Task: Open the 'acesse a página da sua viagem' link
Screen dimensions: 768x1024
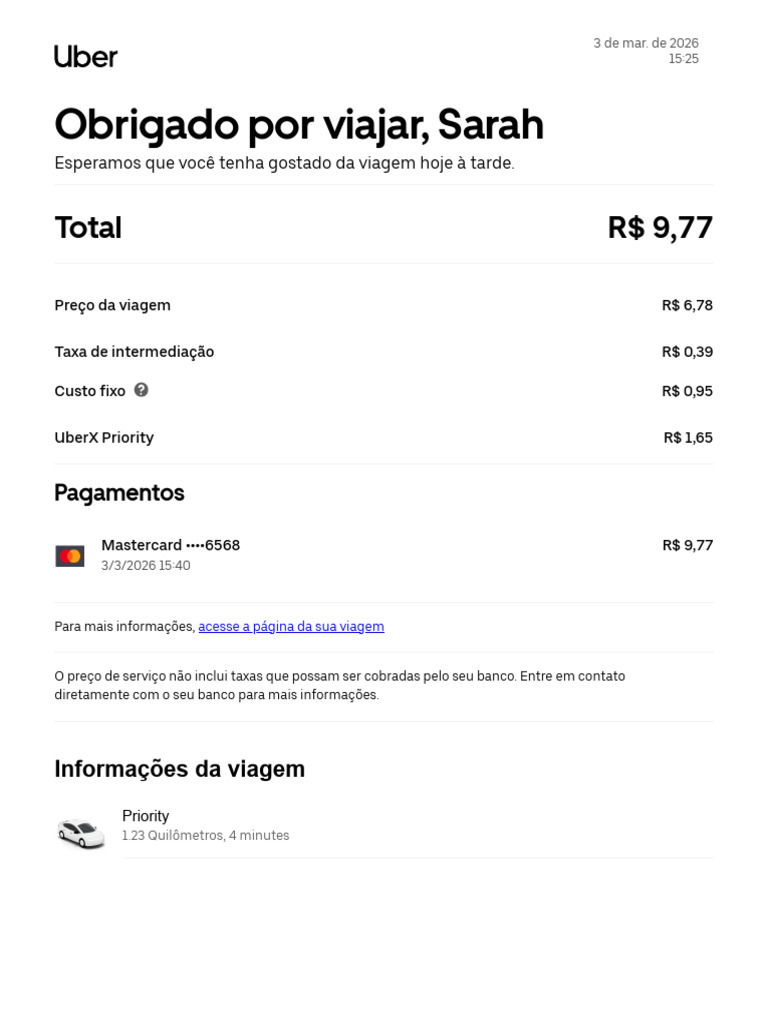Action: [x=291, y=626]
